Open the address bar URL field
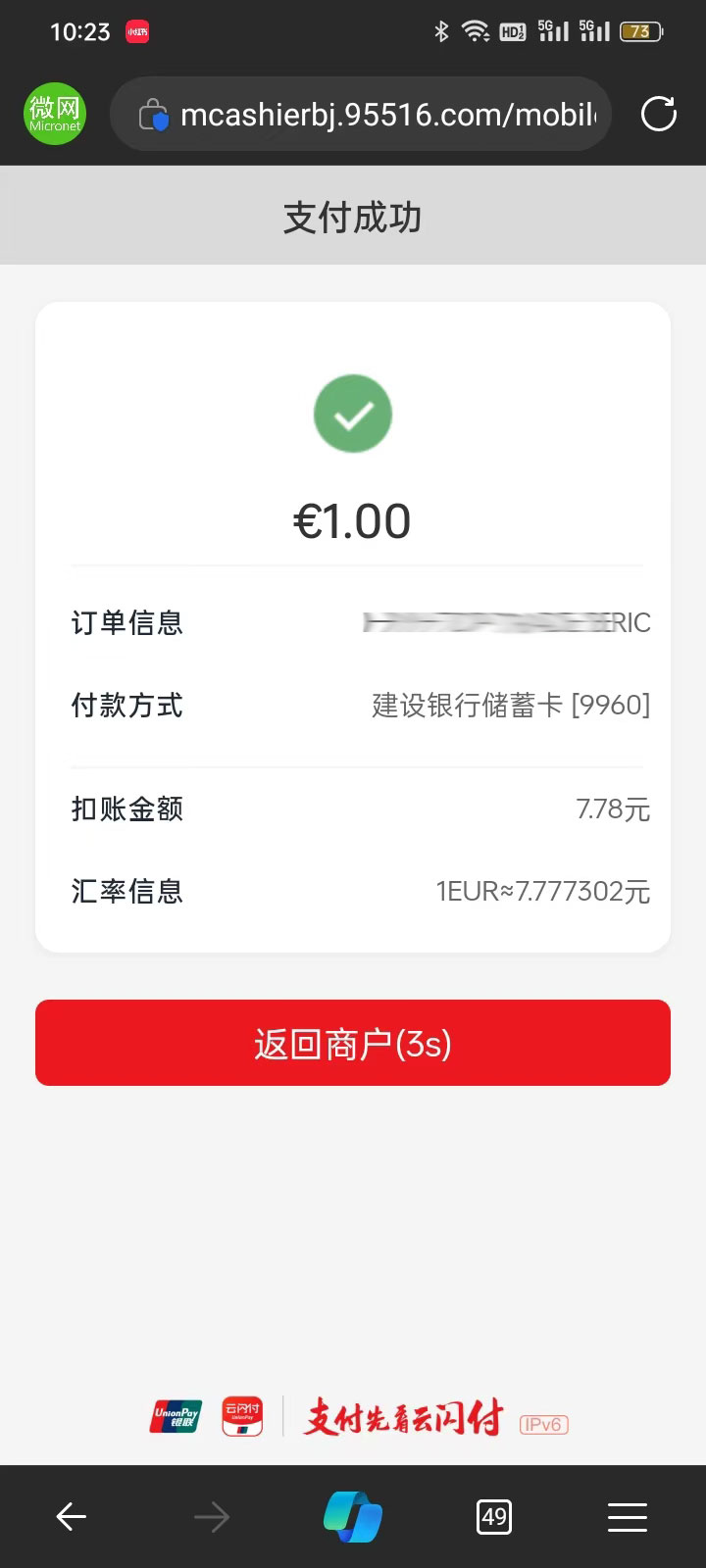The width and height of the screenshot is (706, 1568). (x=361, y=115)
